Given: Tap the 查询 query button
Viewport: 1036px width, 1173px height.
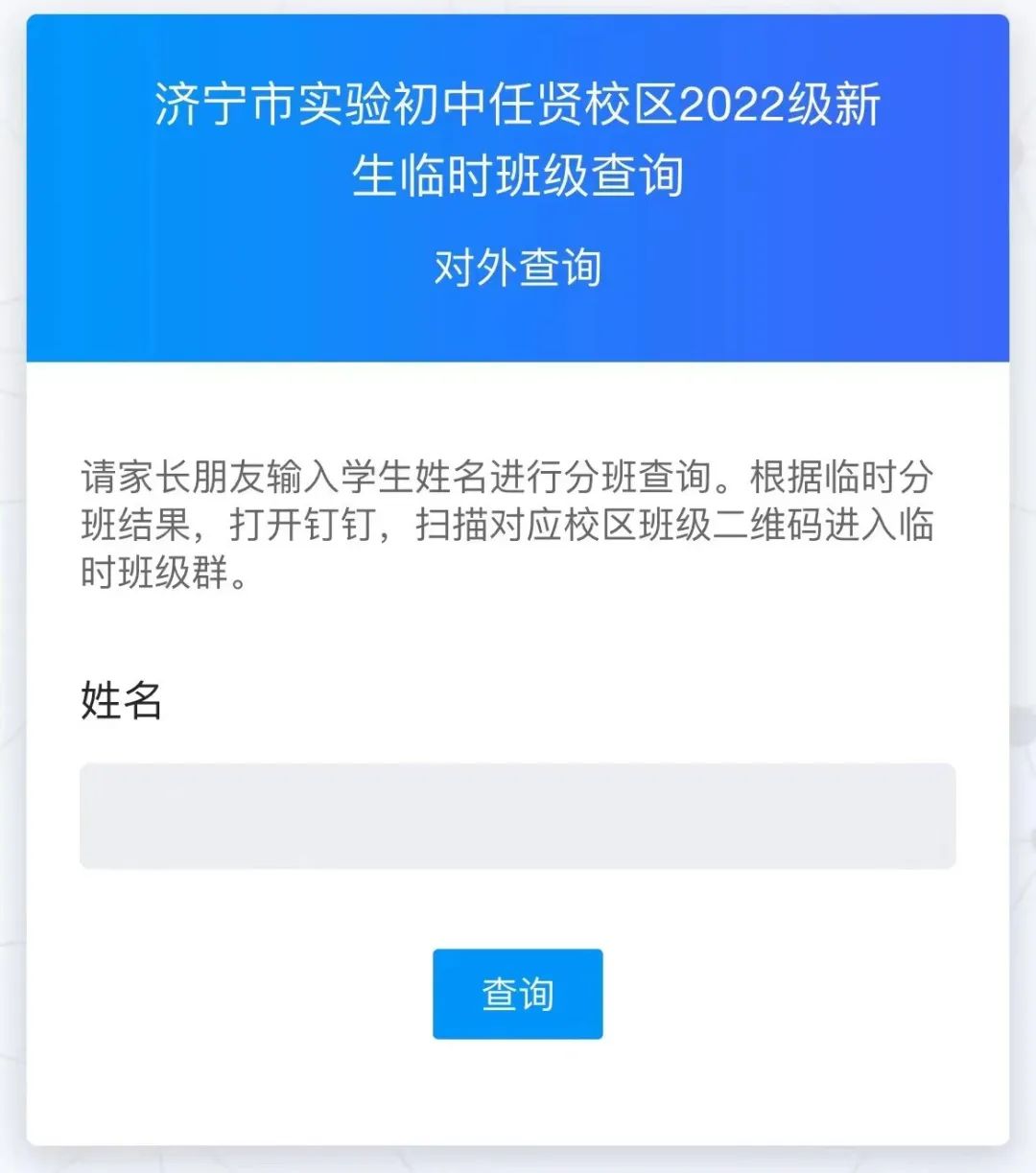Looking at the screenshot, I should click(517, 994).
